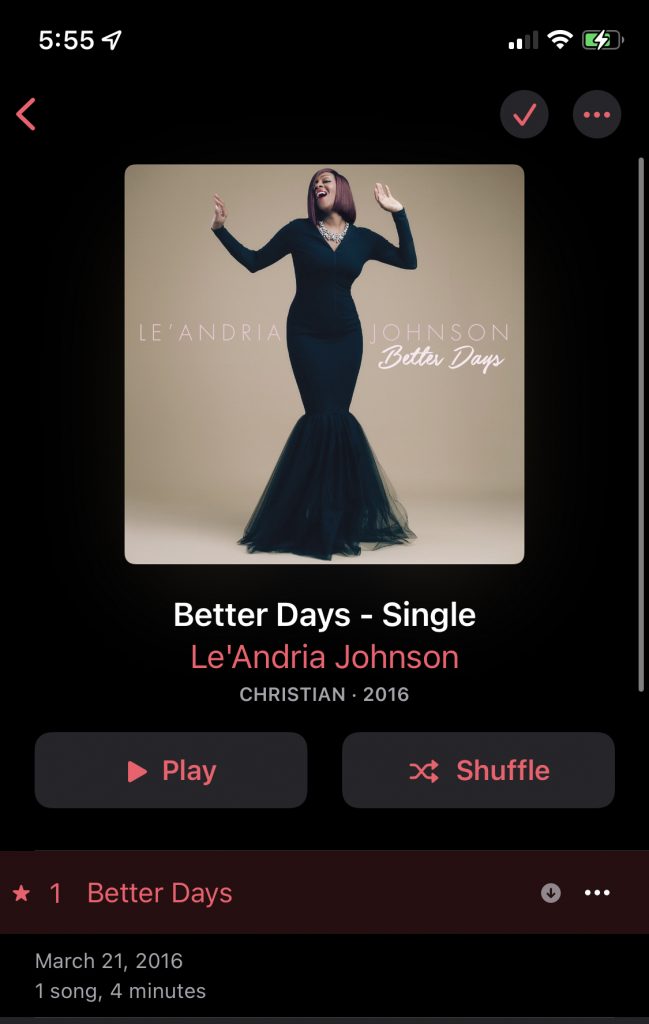Screen dimensions: 649x1024
Task: Open artist page for Le'Andria Johnson
Action: point(324,657)
